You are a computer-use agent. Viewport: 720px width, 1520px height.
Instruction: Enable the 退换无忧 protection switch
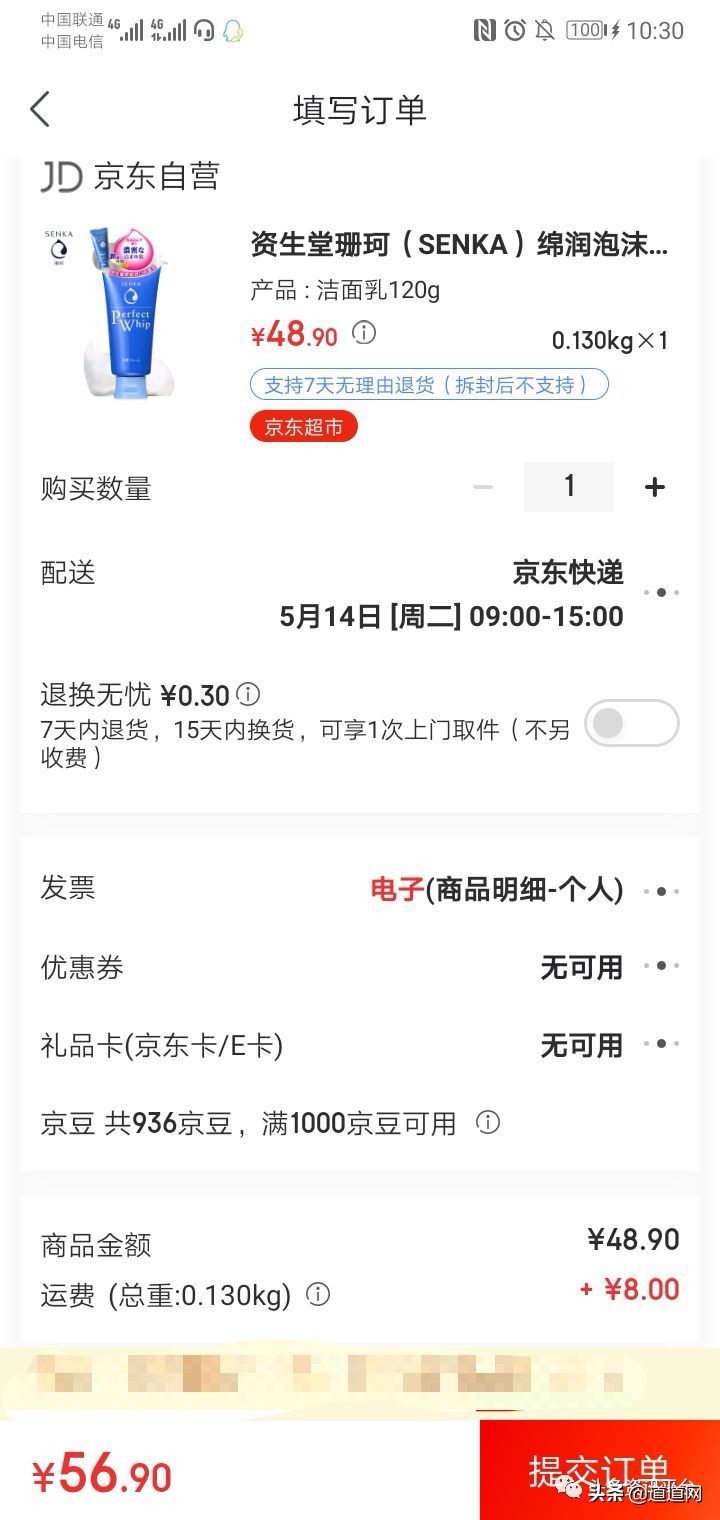tap(631, 723)
